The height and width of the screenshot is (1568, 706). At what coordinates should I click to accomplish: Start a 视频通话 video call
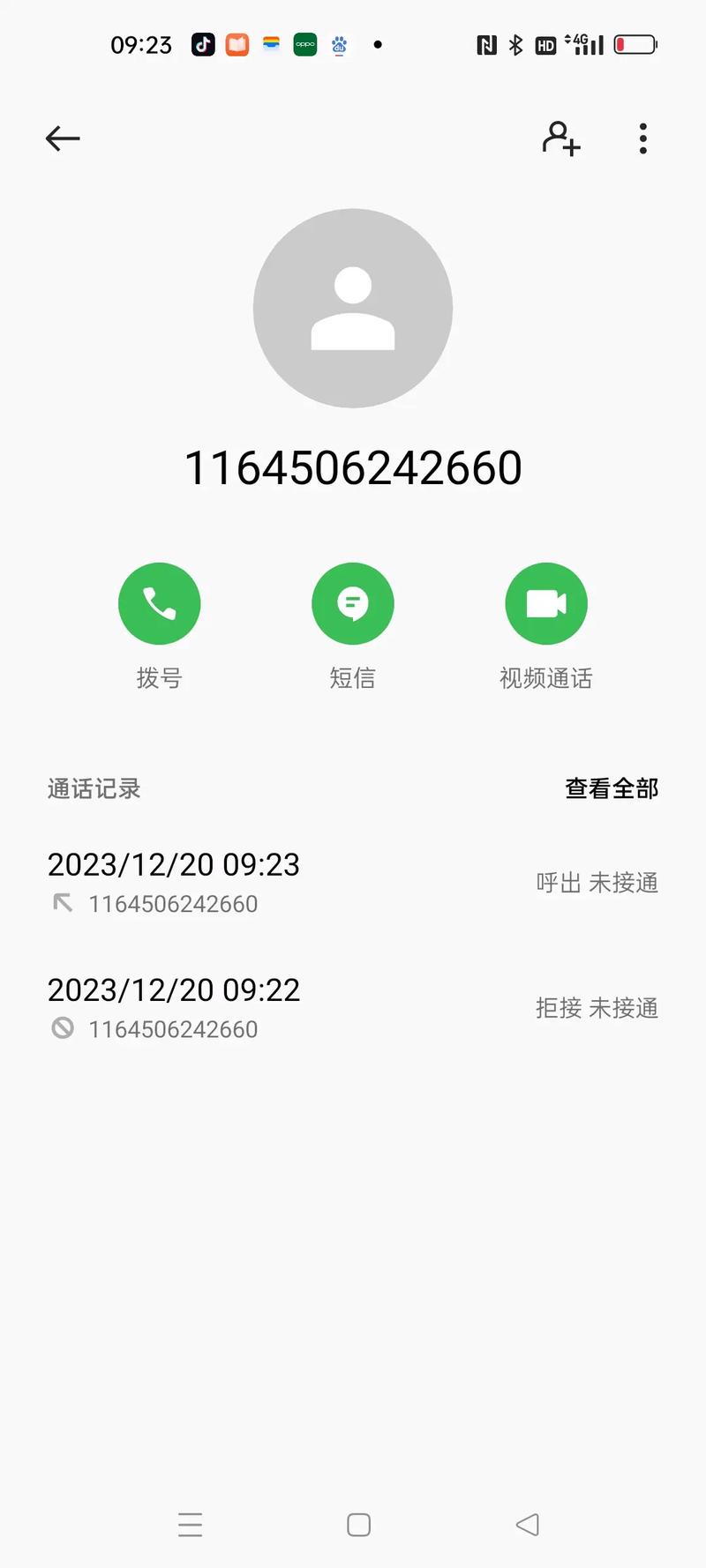[546, 603]
